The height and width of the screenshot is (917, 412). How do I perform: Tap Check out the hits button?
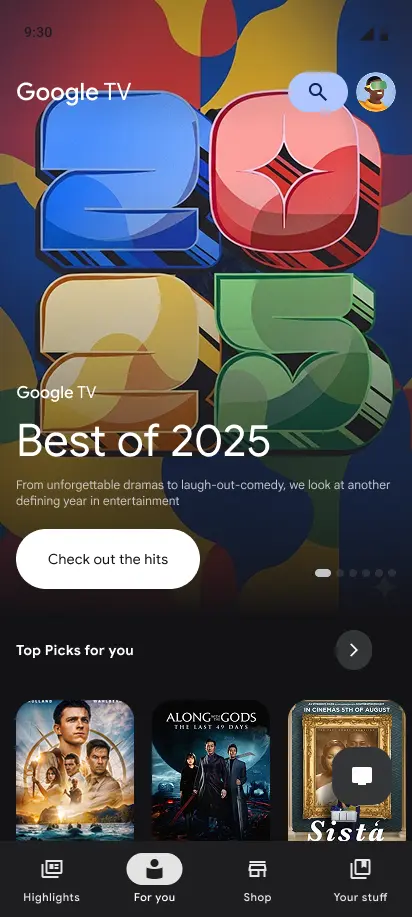(x=108, y=559)
